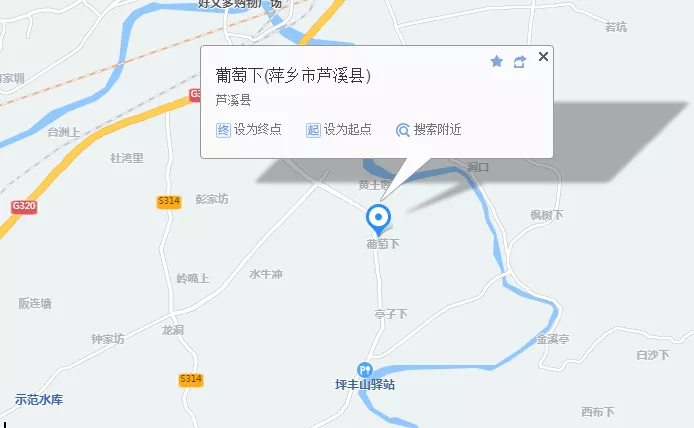Set 葡萄下 as starting point (设为起点)
This screenshot has width=694, height=428.
339,130
